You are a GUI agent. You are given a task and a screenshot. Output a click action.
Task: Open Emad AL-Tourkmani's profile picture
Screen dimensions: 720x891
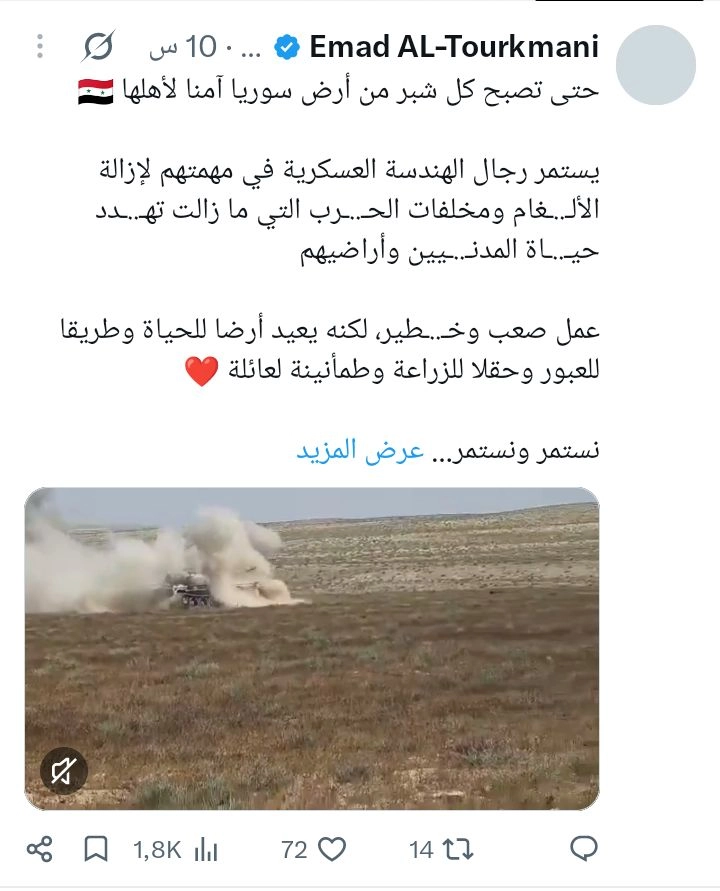655,65
